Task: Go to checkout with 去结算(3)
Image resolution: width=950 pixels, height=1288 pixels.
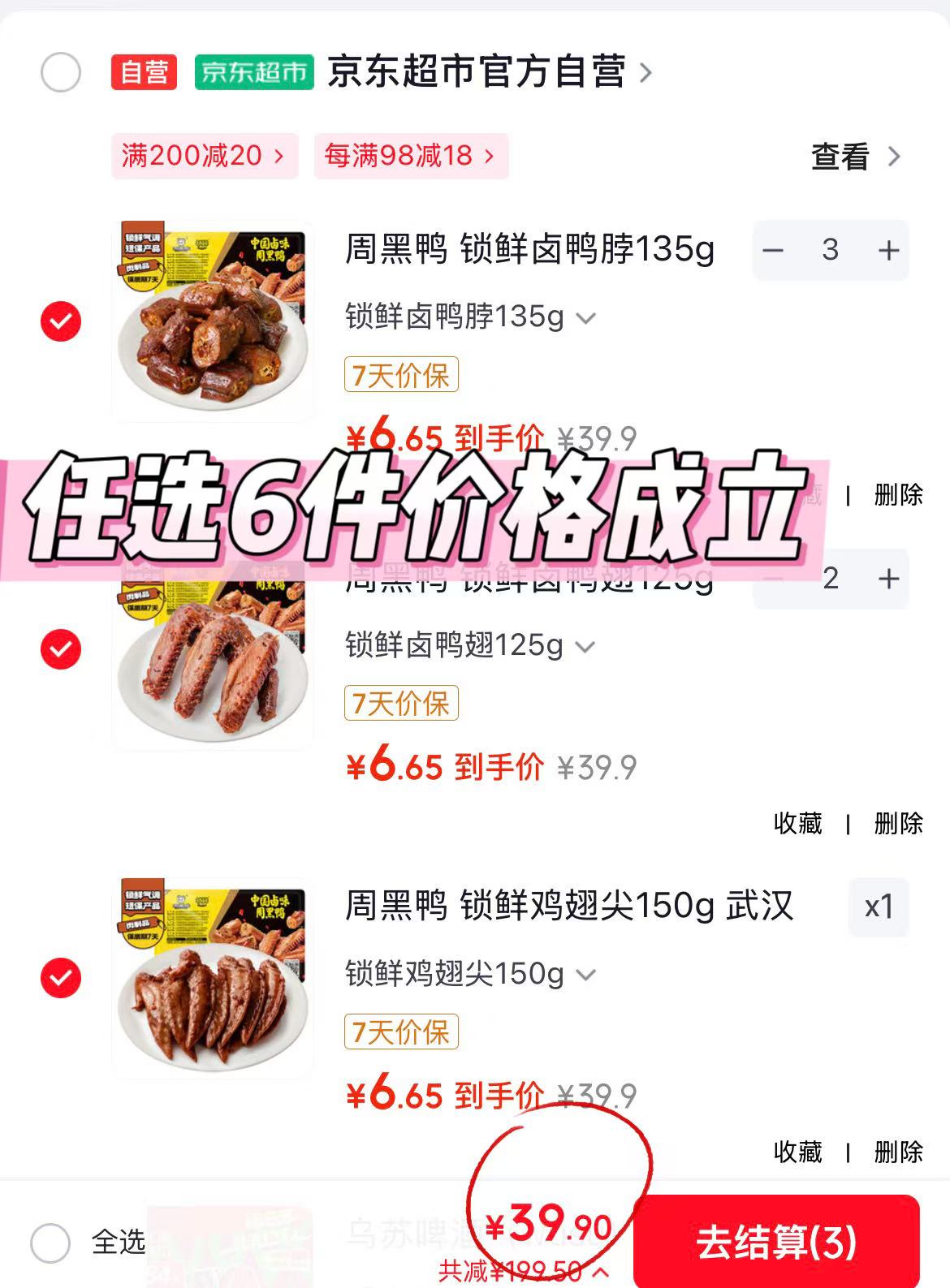Action: click(776, 1242)
